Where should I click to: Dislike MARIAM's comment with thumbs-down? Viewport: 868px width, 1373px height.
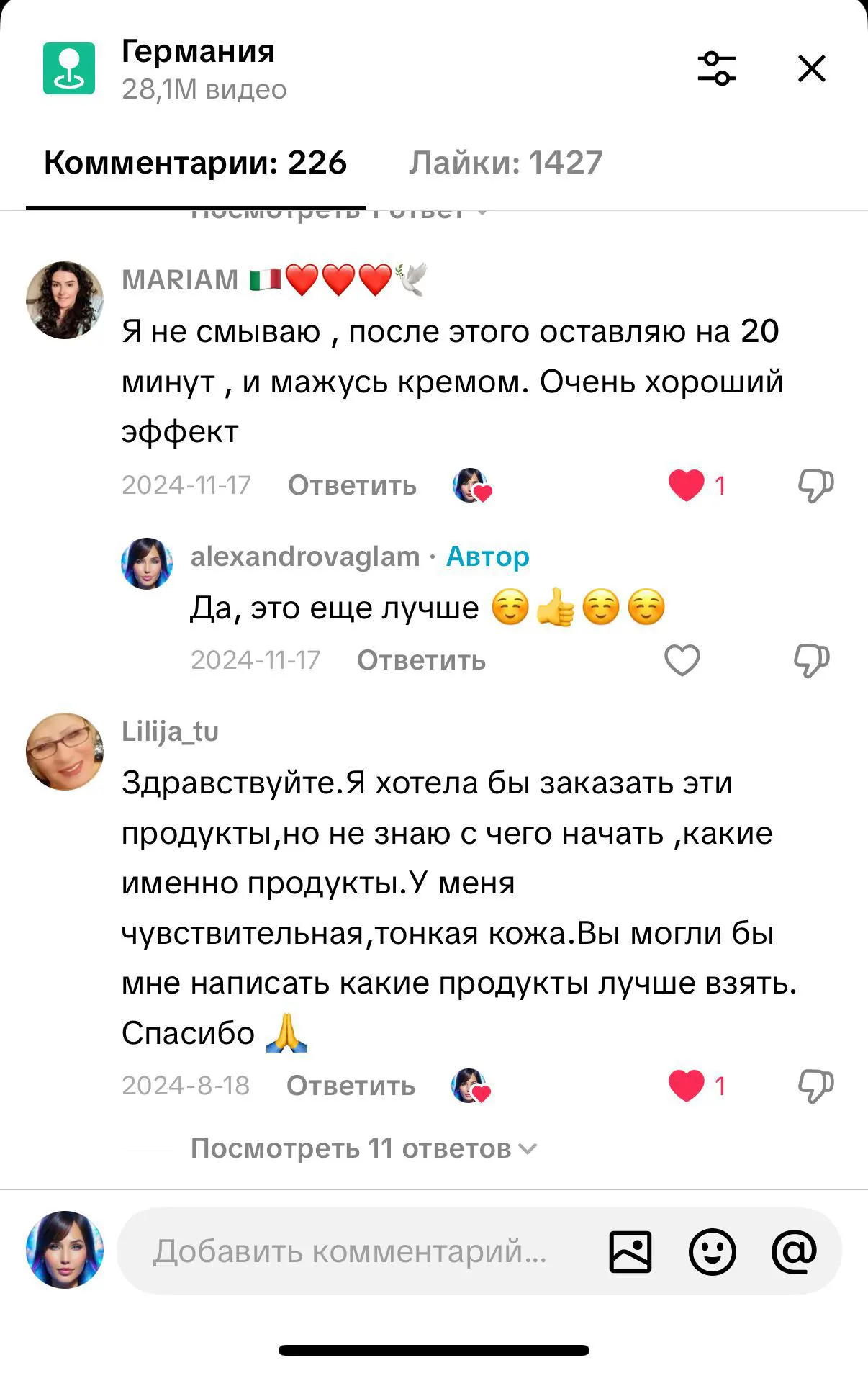814,486
